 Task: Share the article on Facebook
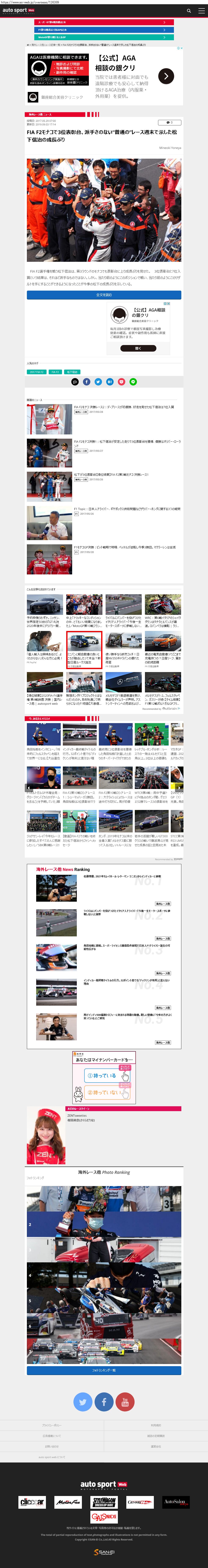pos(86,382)
